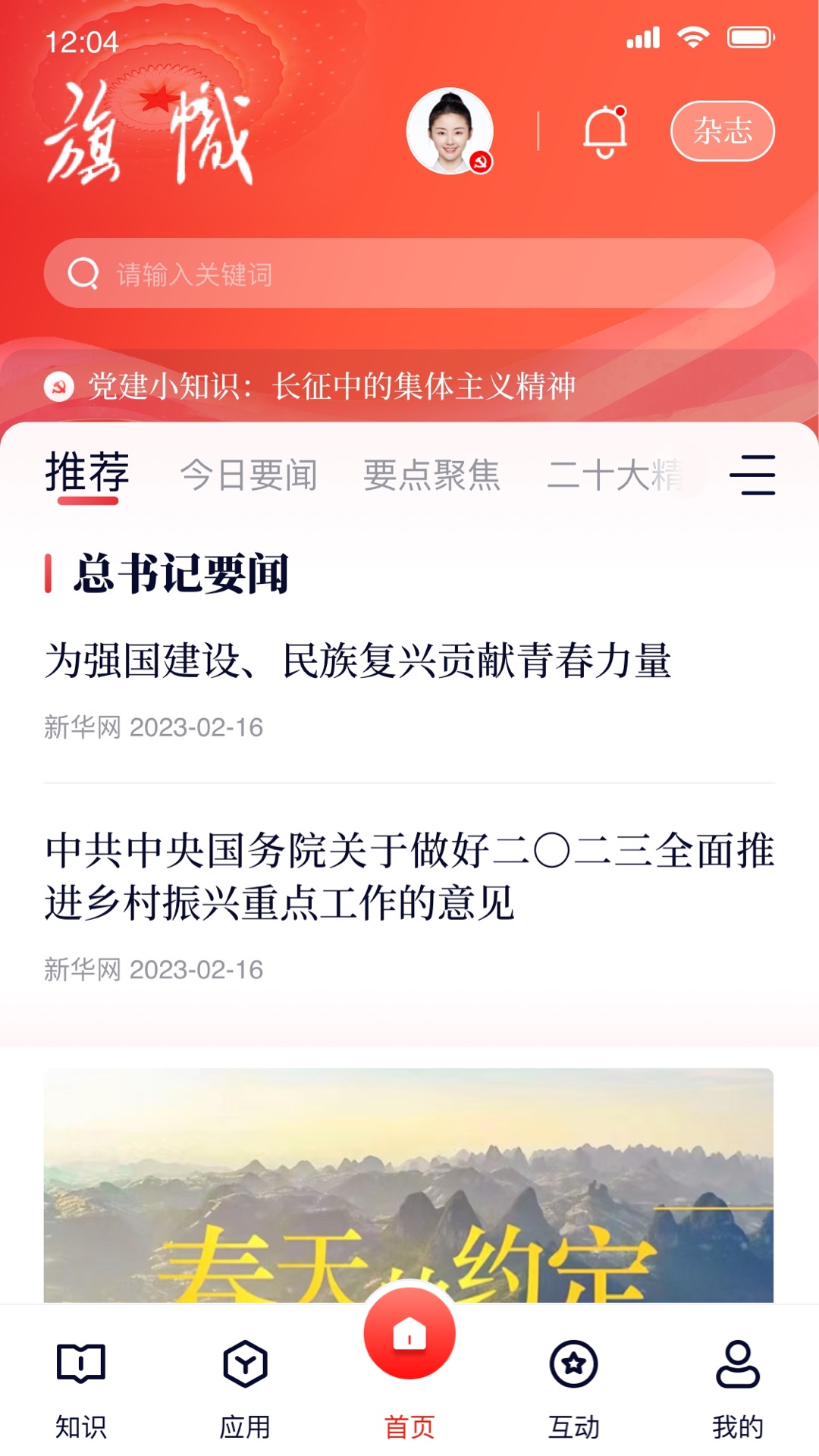This screenshot has width=819, height=1456.
Task: Go to the 我的 tab
Action: pyautogui.click(x=737, y=1389)
